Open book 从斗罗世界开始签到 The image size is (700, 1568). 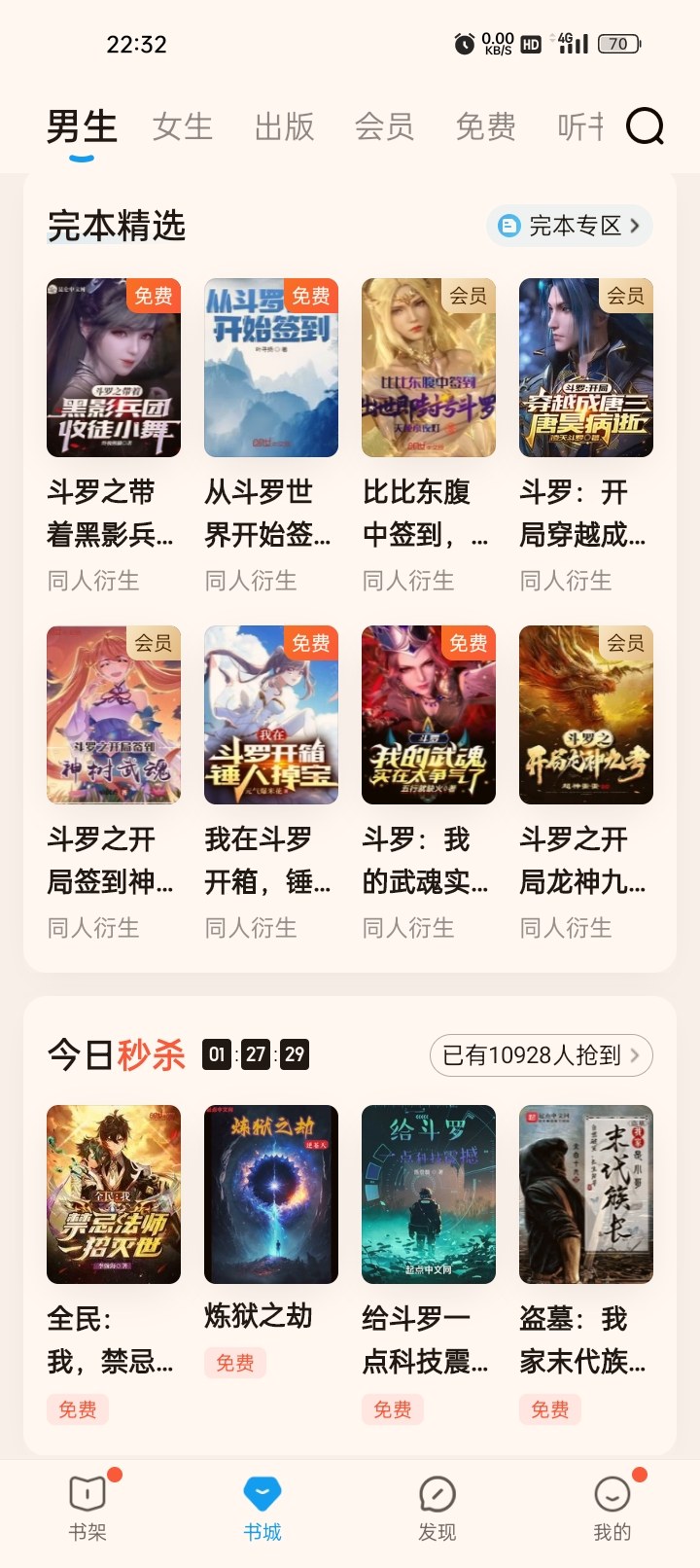point(271,368)
